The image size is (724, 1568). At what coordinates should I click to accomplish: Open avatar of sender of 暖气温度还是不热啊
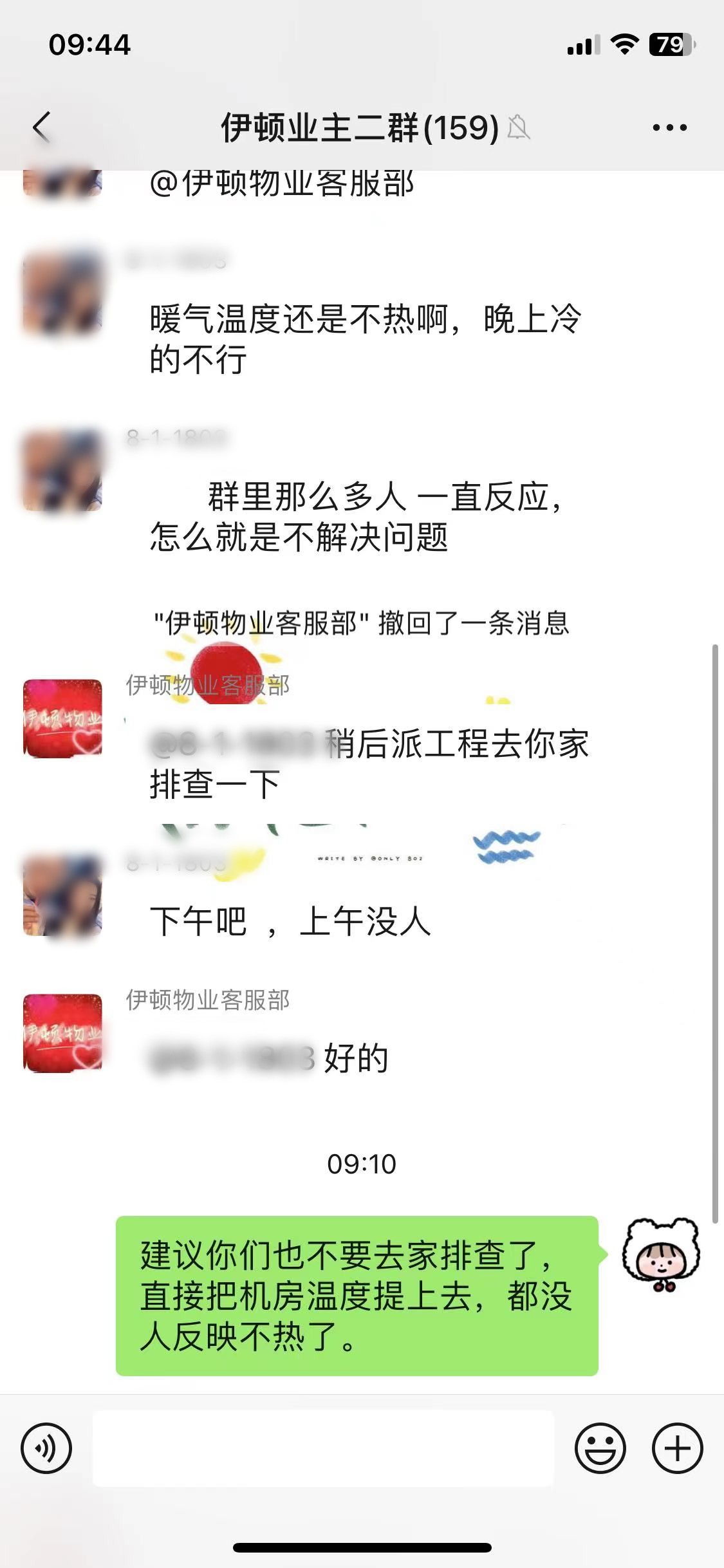[x=62, y=294]
